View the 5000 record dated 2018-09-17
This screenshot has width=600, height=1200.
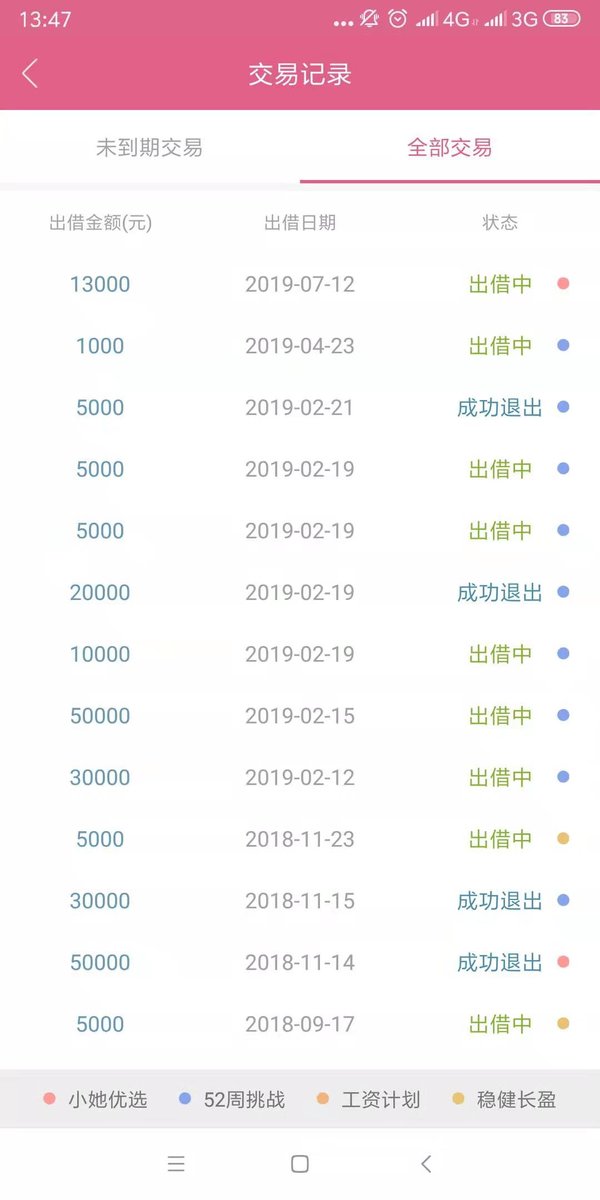[300, 1024]
